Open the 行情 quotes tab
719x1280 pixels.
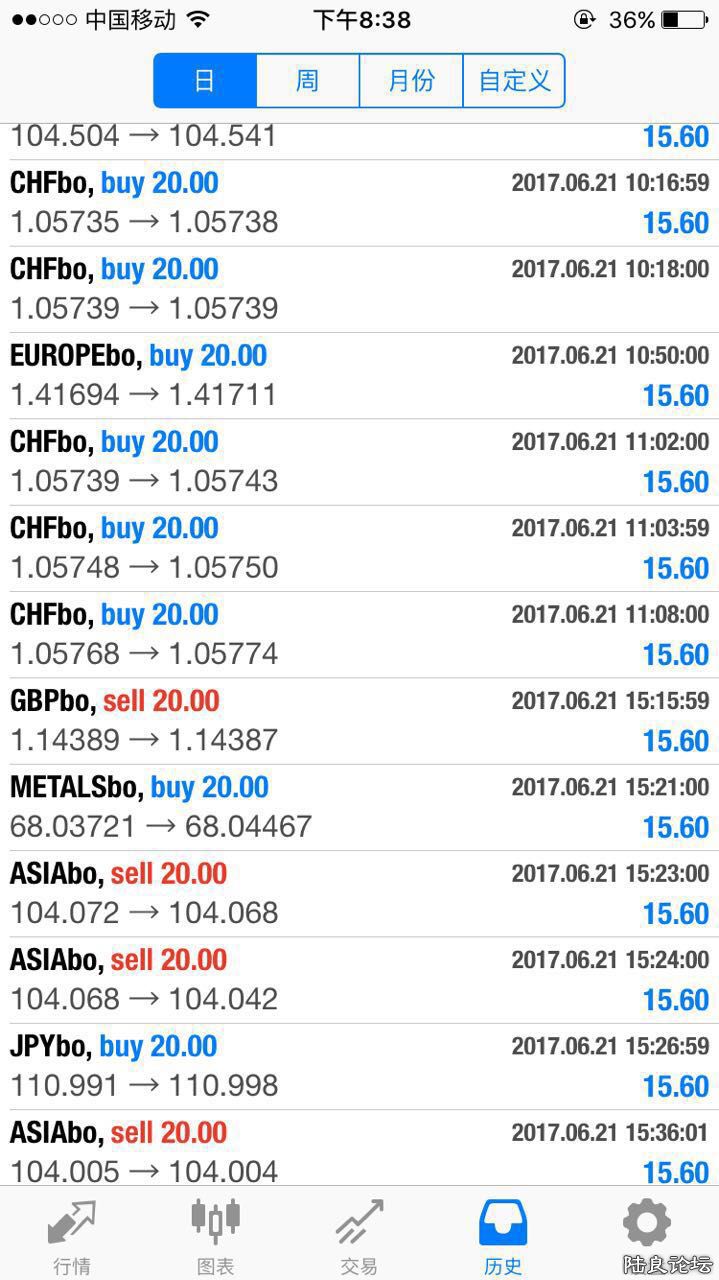[72, 1236]
